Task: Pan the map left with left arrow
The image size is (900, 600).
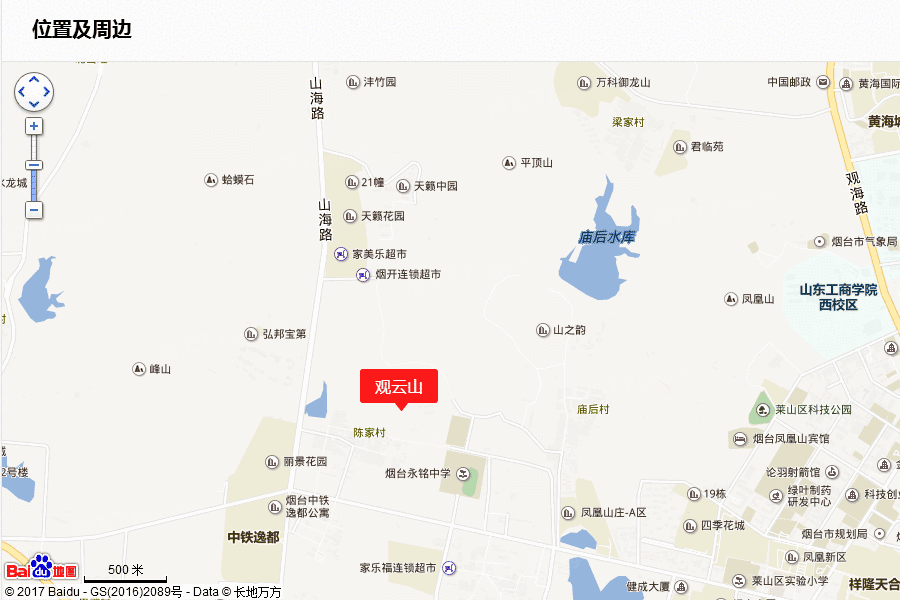Action: [22, 92]
